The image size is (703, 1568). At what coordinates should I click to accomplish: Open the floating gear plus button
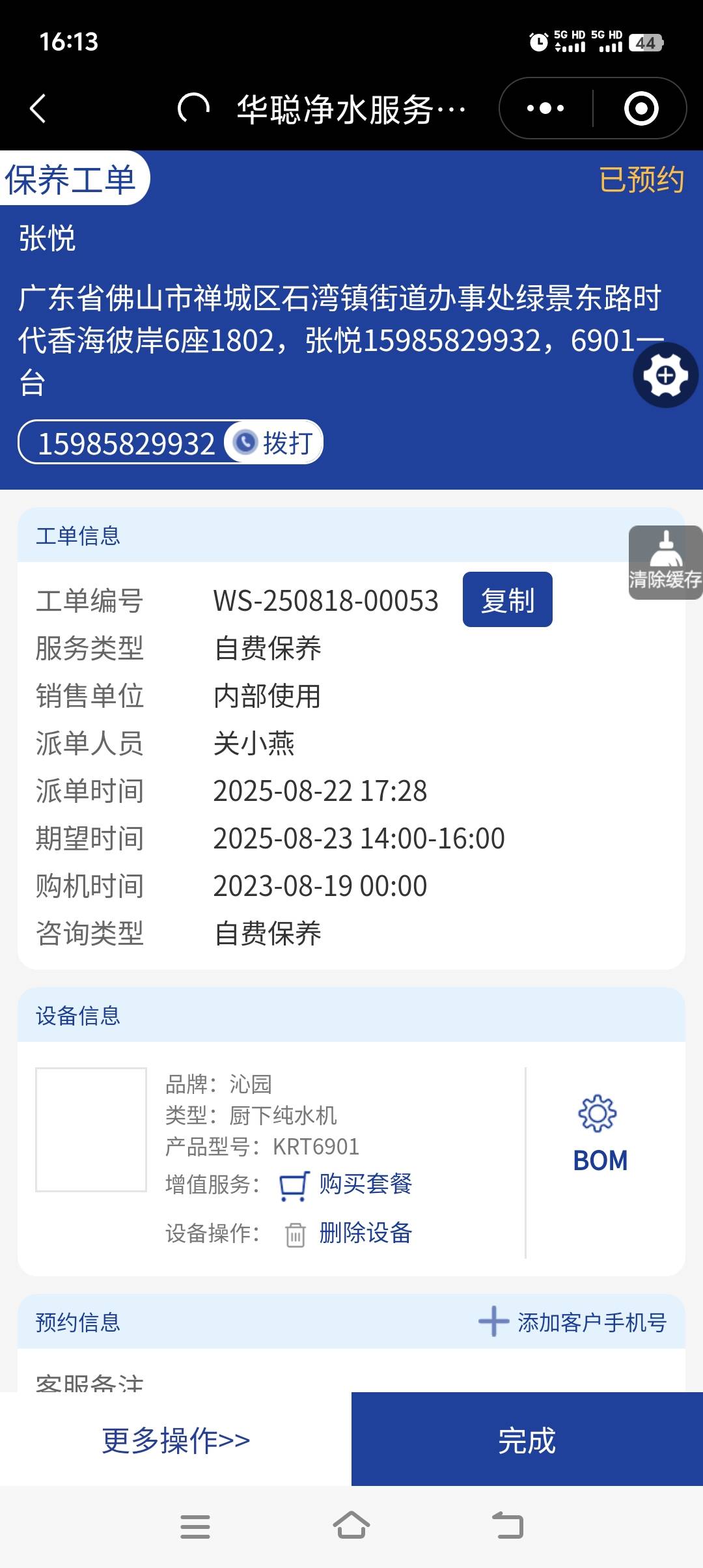click(665, 375)
